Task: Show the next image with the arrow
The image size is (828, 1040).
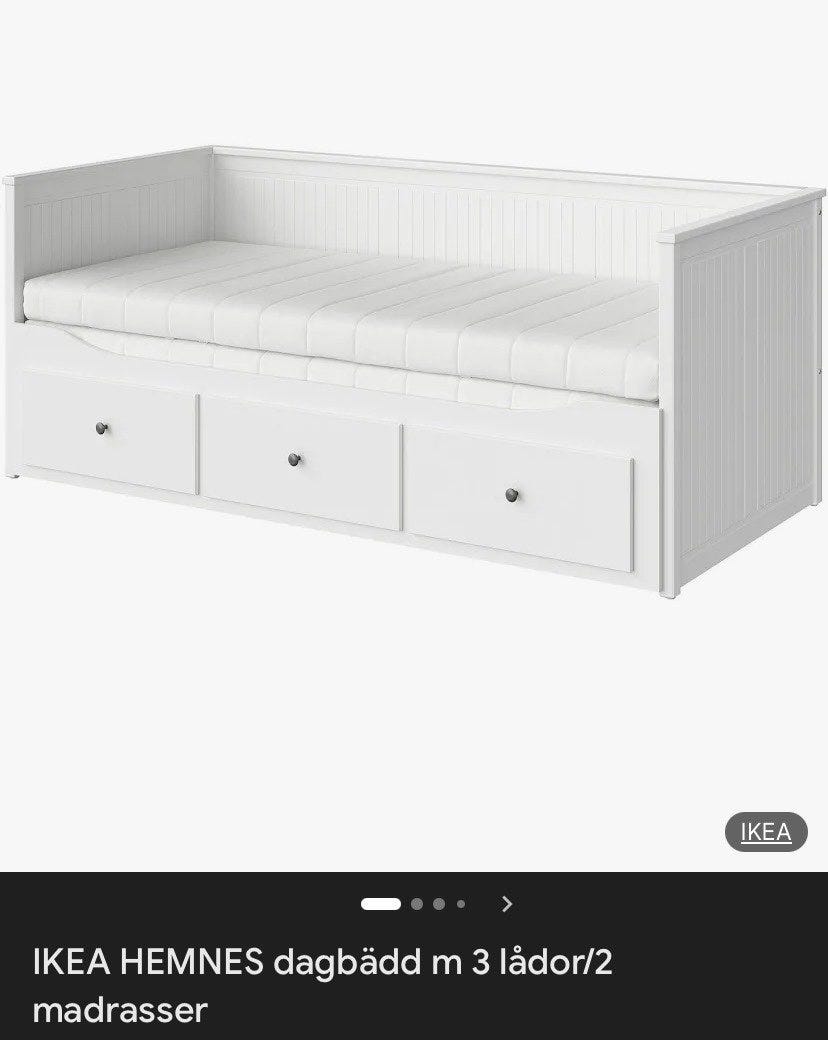Action: click(507, 904)
